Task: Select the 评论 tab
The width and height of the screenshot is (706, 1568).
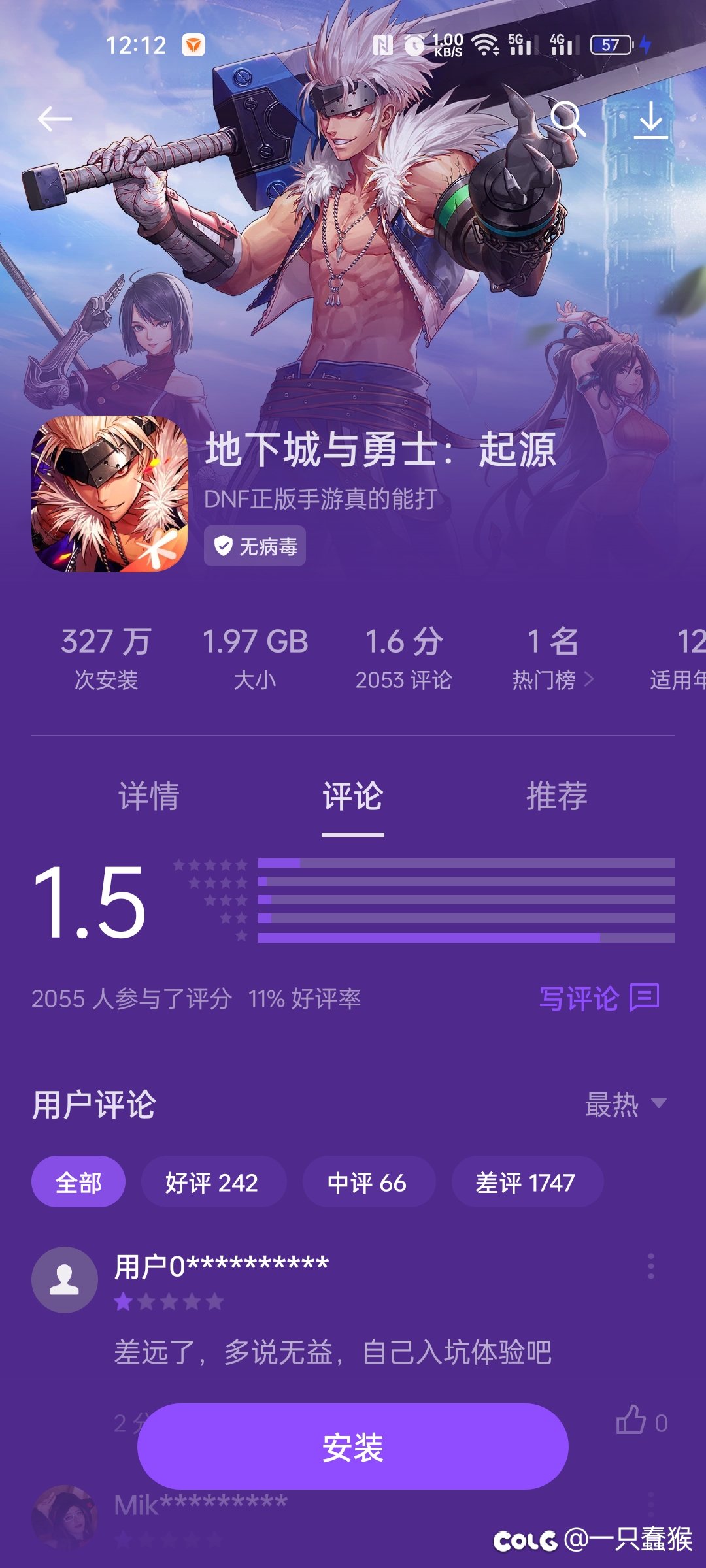Action: pyautogui.click(x=353, y=796)
